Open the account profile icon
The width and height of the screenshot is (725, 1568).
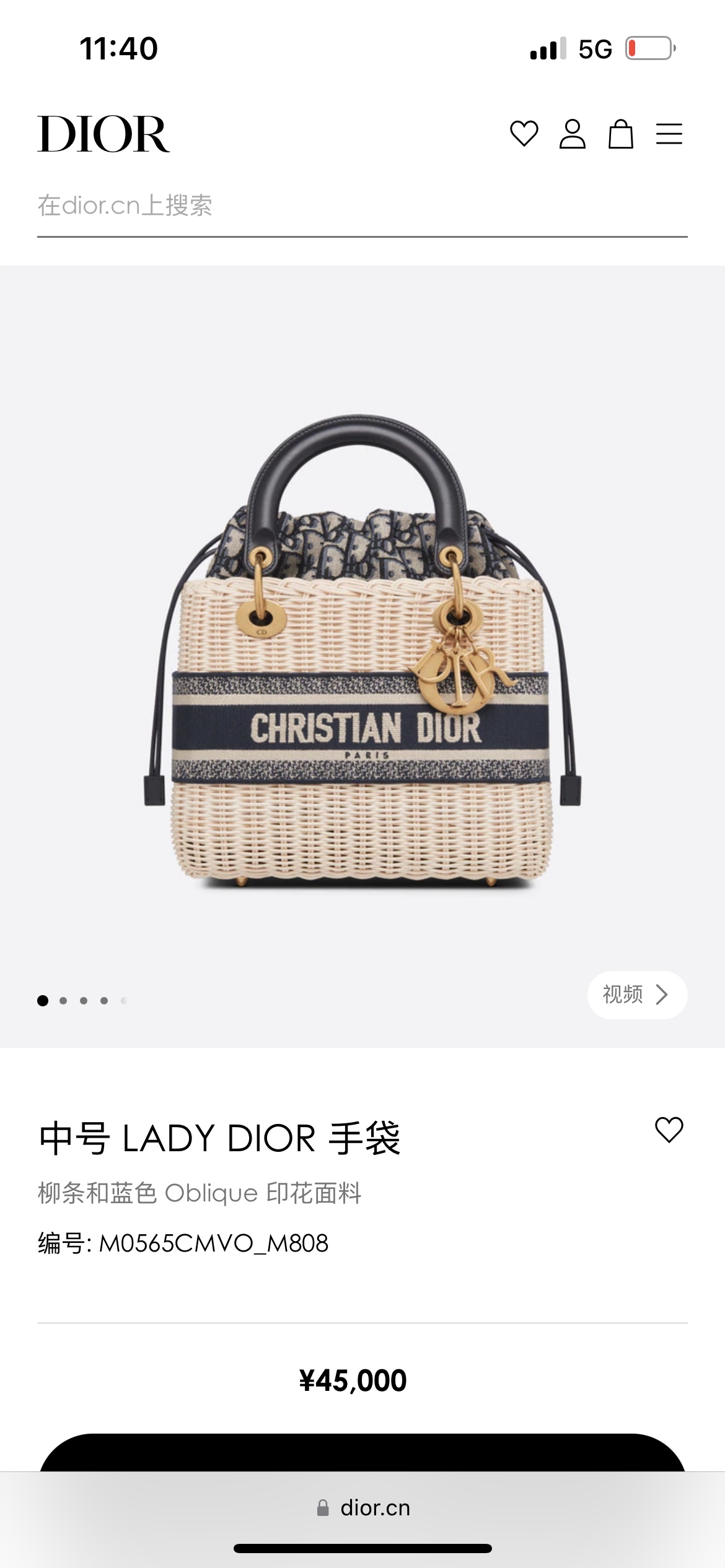[x=572, y=134]
